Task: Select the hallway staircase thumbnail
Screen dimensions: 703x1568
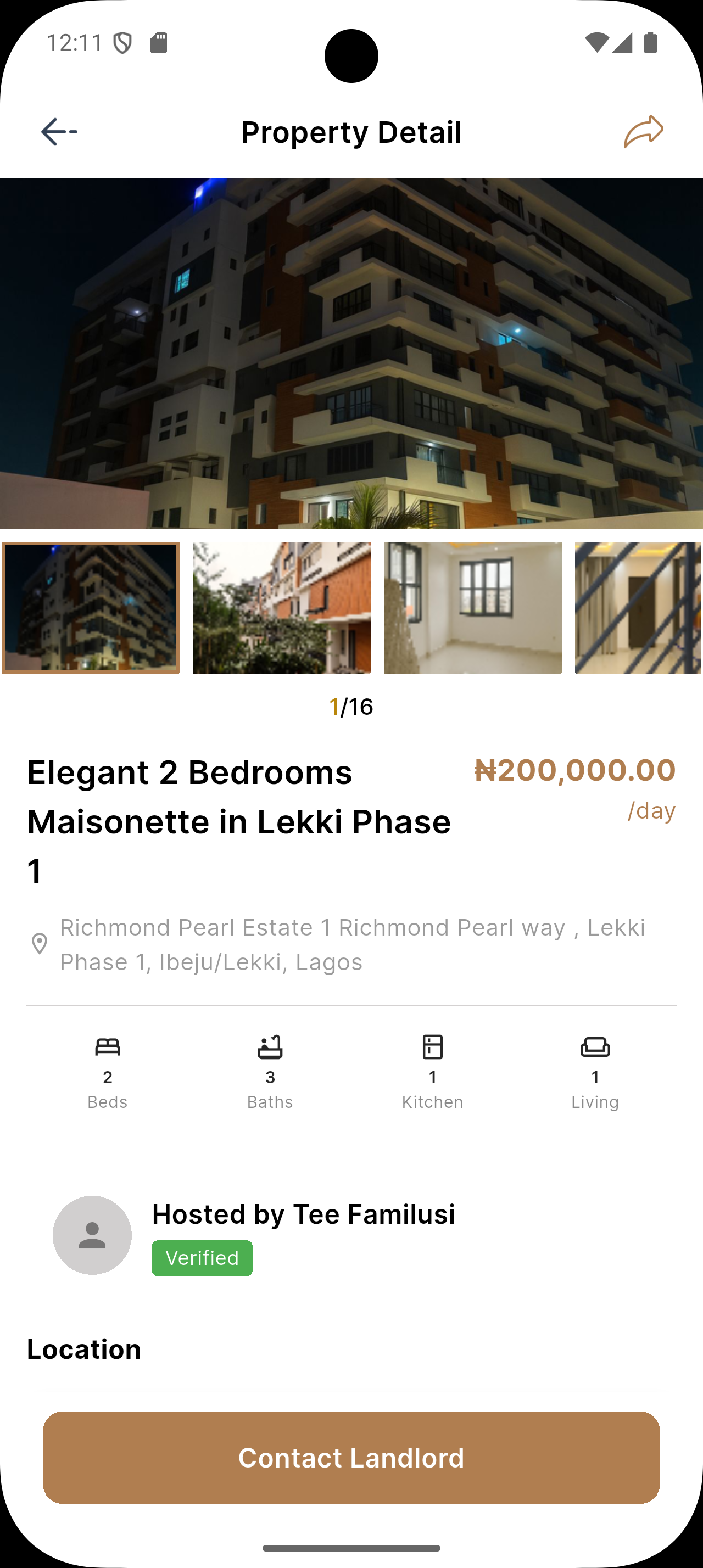Action: click(637, 607)
